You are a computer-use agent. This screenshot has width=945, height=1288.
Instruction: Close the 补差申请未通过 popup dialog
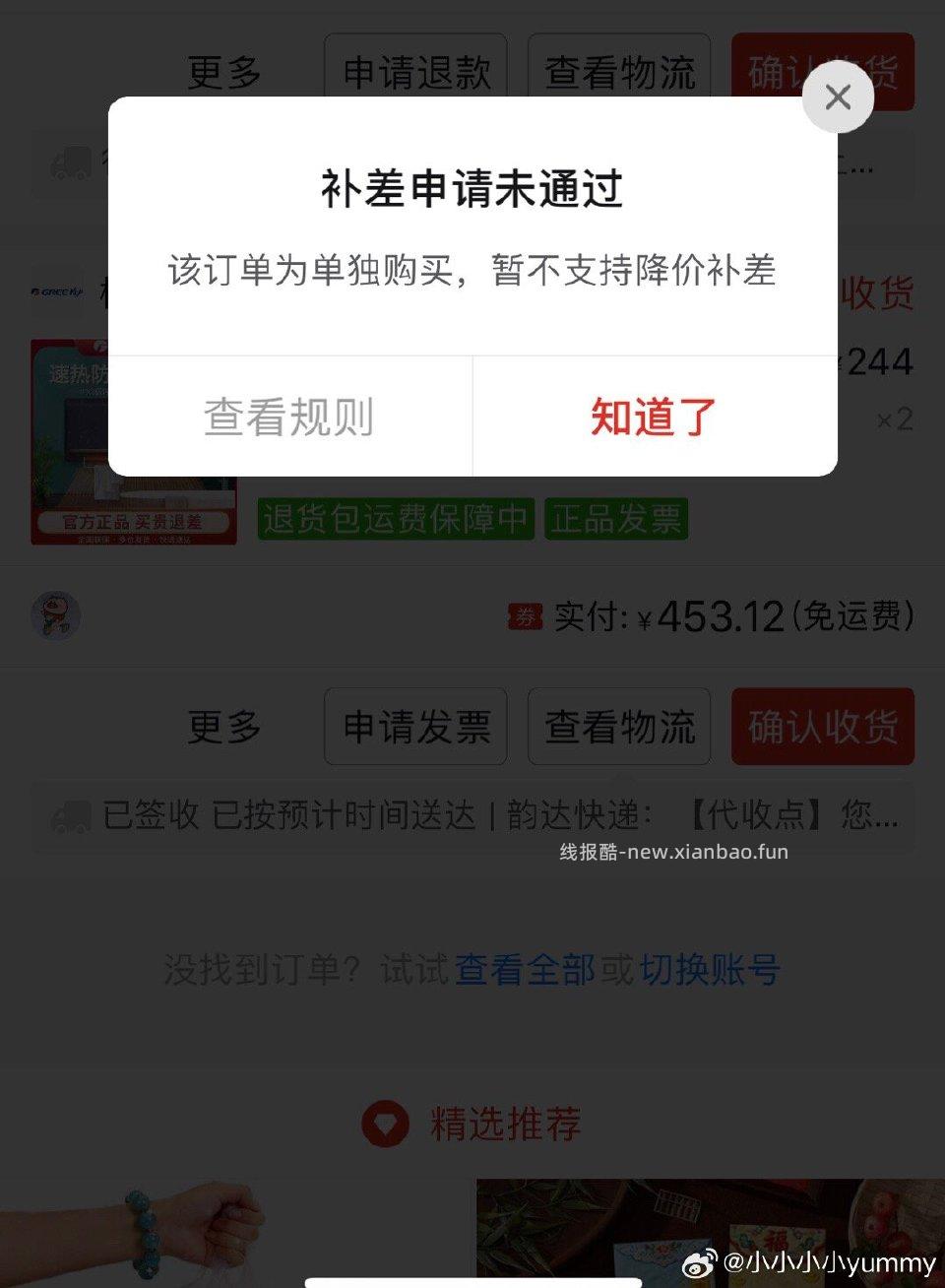pos(838,98)
